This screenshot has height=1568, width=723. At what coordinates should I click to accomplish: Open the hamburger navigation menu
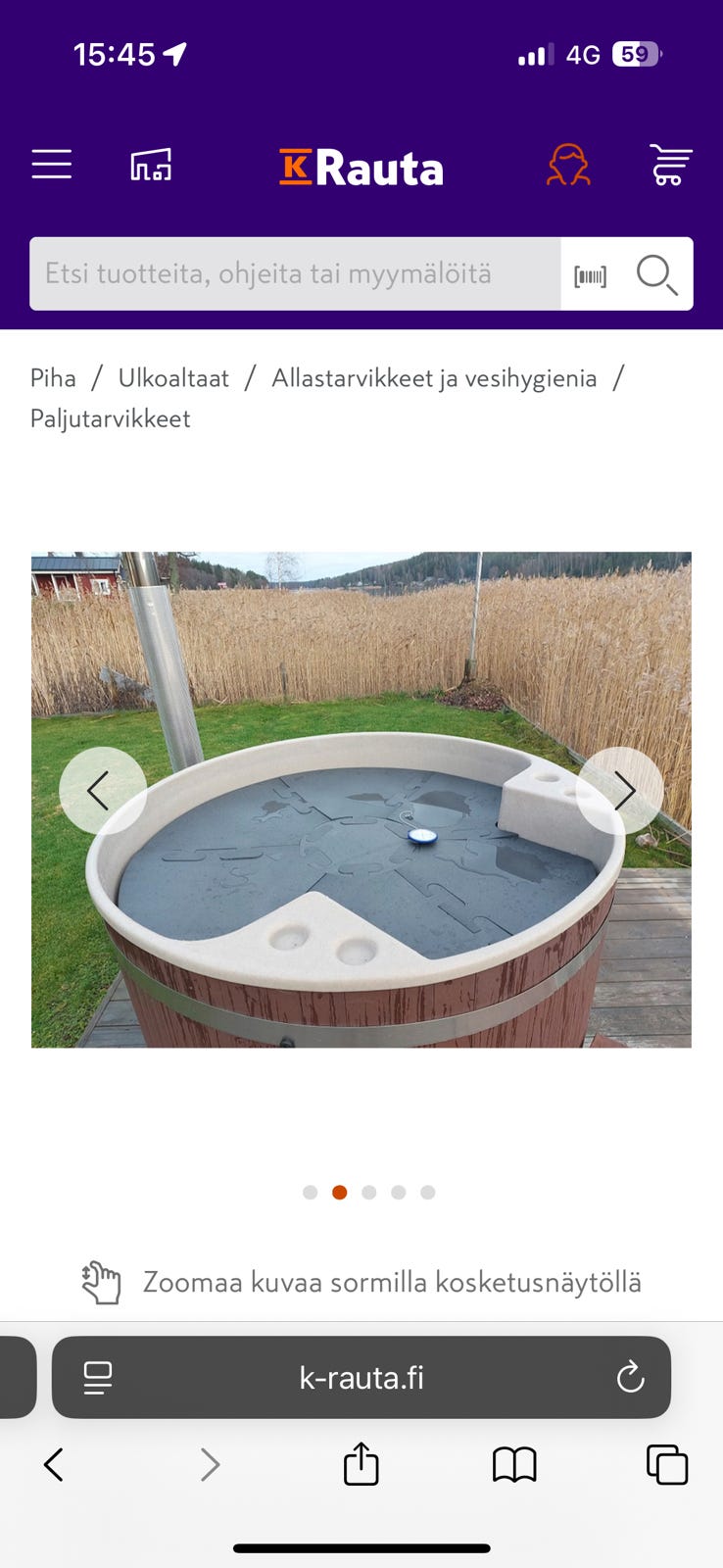52,165
